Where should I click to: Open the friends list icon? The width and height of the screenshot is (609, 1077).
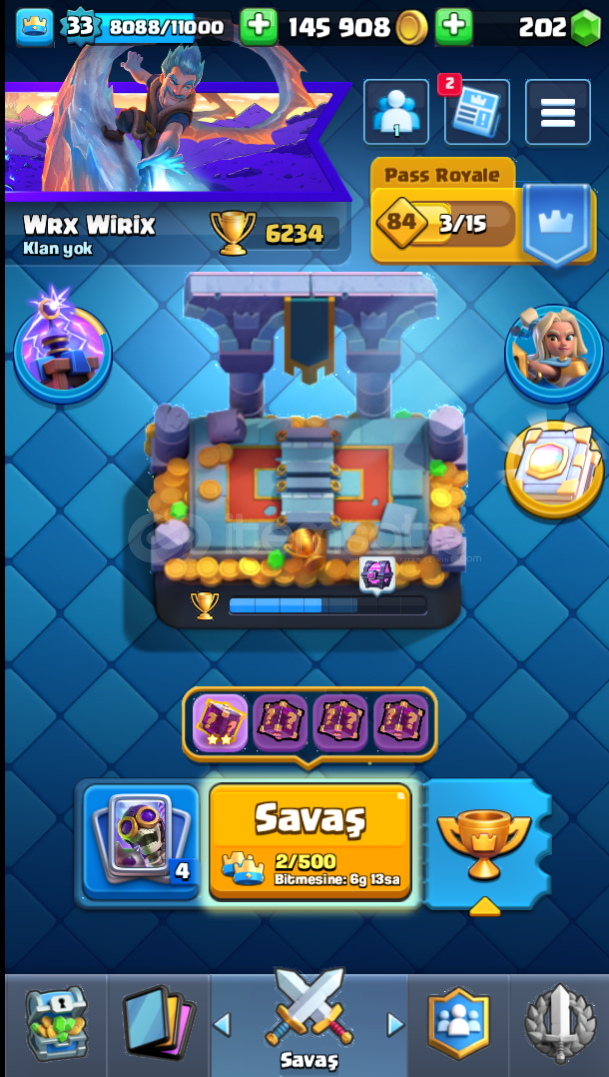(396, 112)
